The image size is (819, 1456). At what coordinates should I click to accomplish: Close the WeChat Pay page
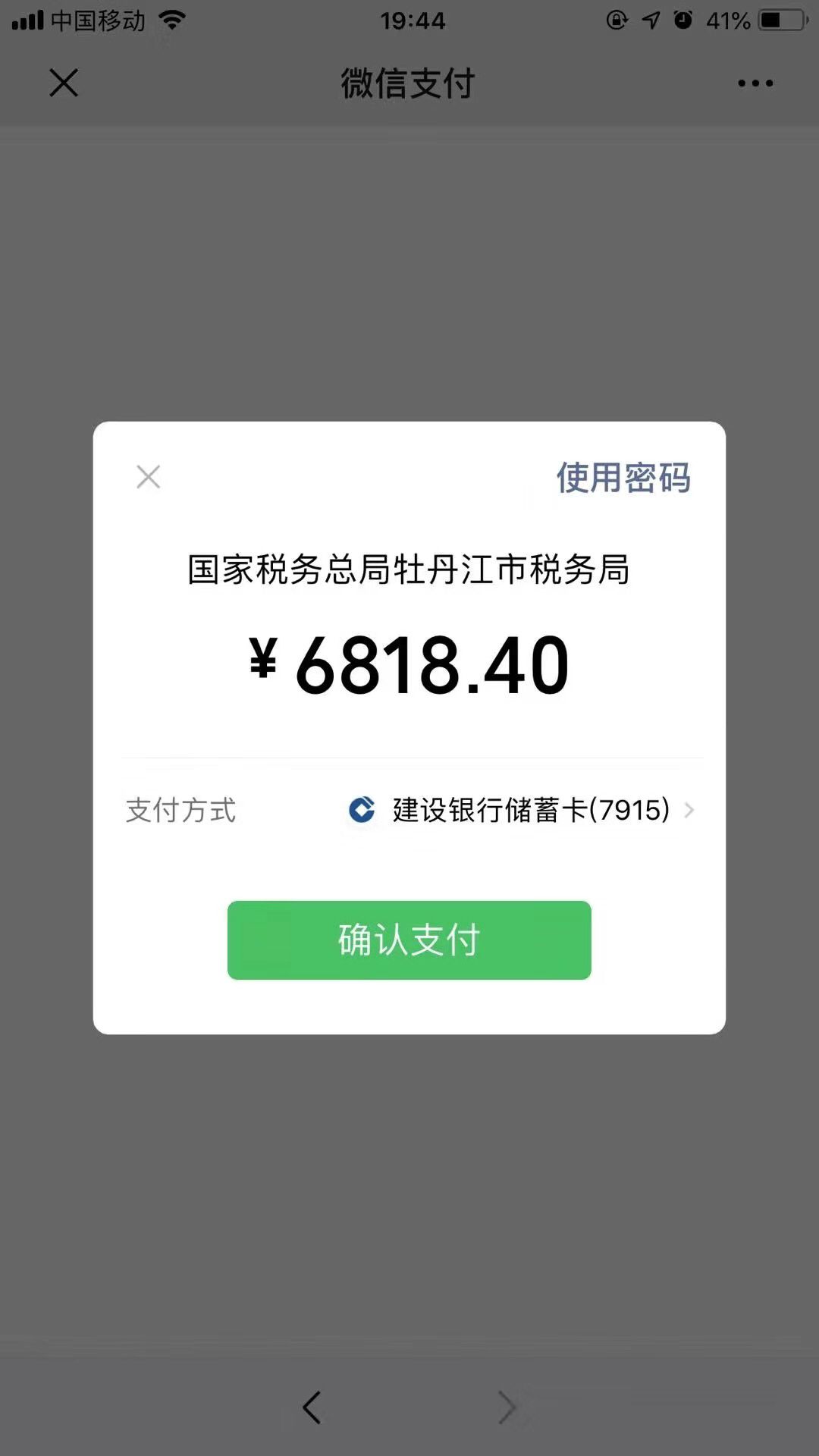coord(64,83)
